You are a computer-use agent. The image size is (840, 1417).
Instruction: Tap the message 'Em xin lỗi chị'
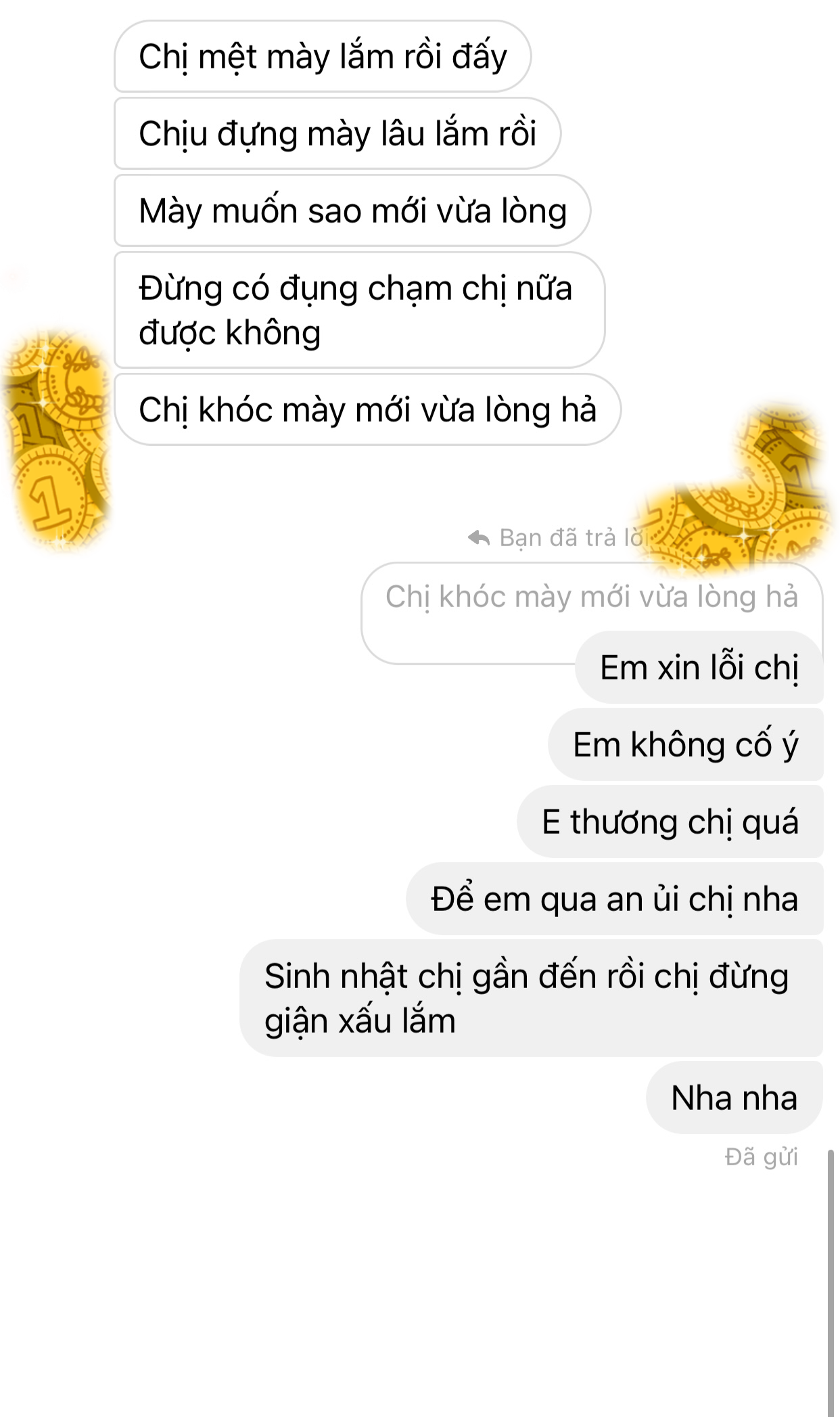tap(699, 668)
